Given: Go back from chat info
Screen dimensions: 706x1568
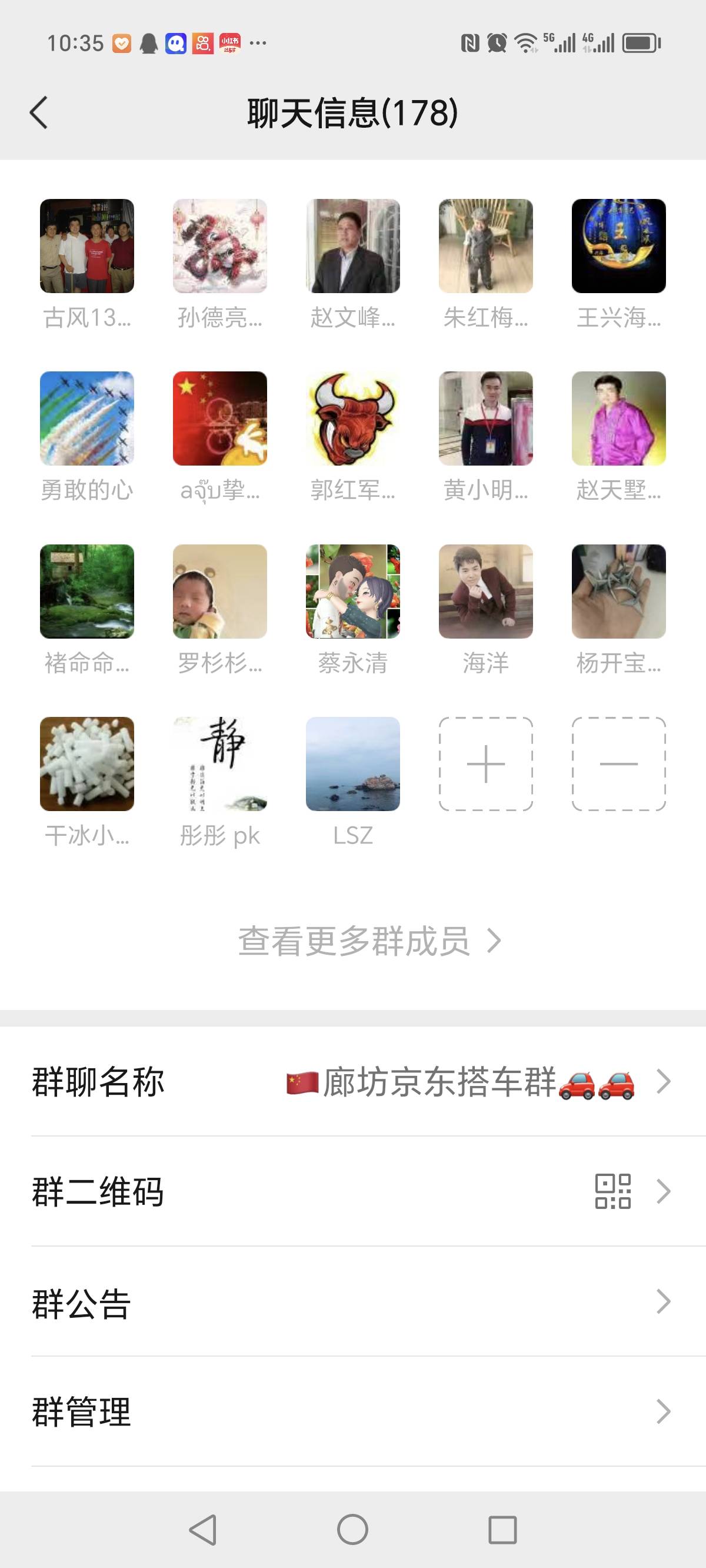Looking at the screenshot, I should click(x=38, y=112).
